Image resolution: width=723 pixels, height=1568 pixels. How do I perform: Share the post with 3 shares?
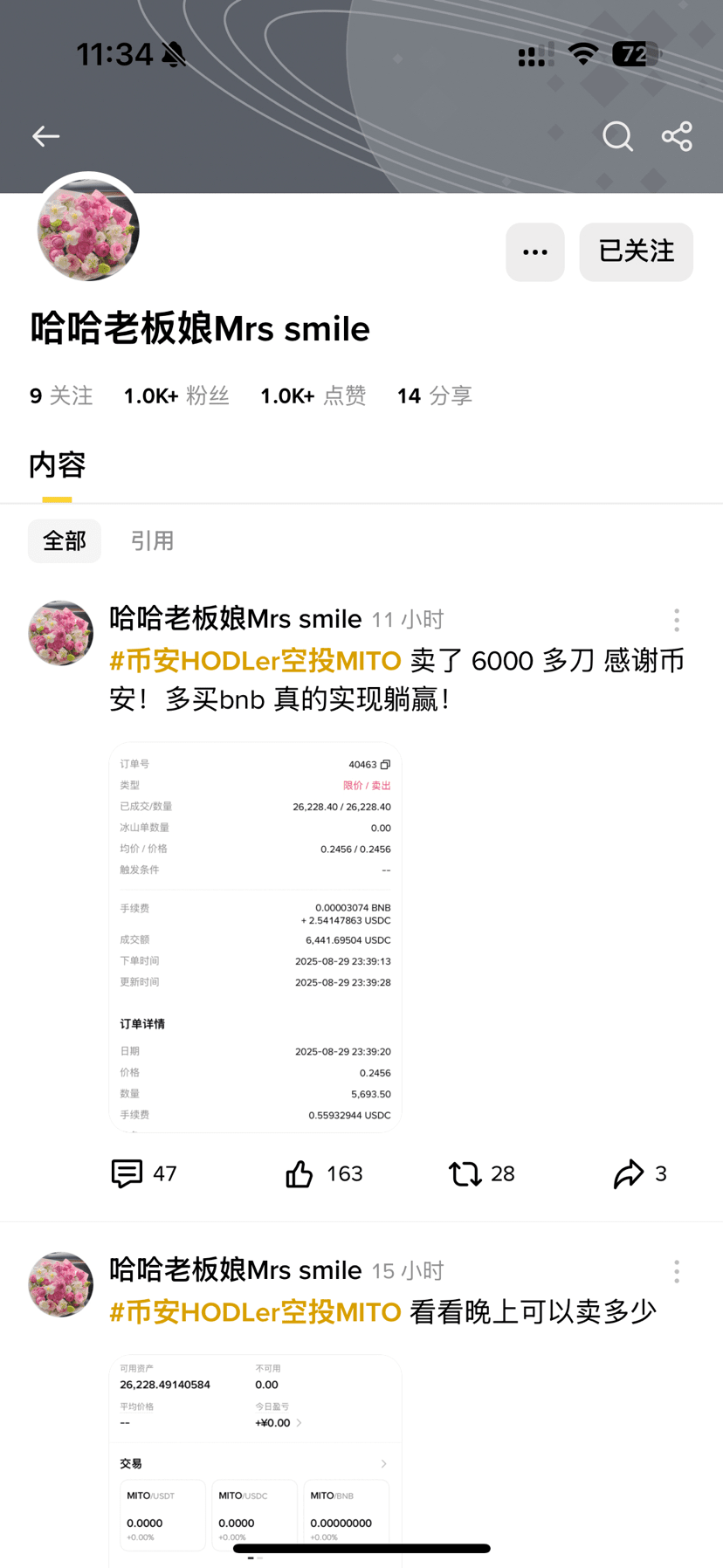pyautogui.click(x=628, y=1173)
